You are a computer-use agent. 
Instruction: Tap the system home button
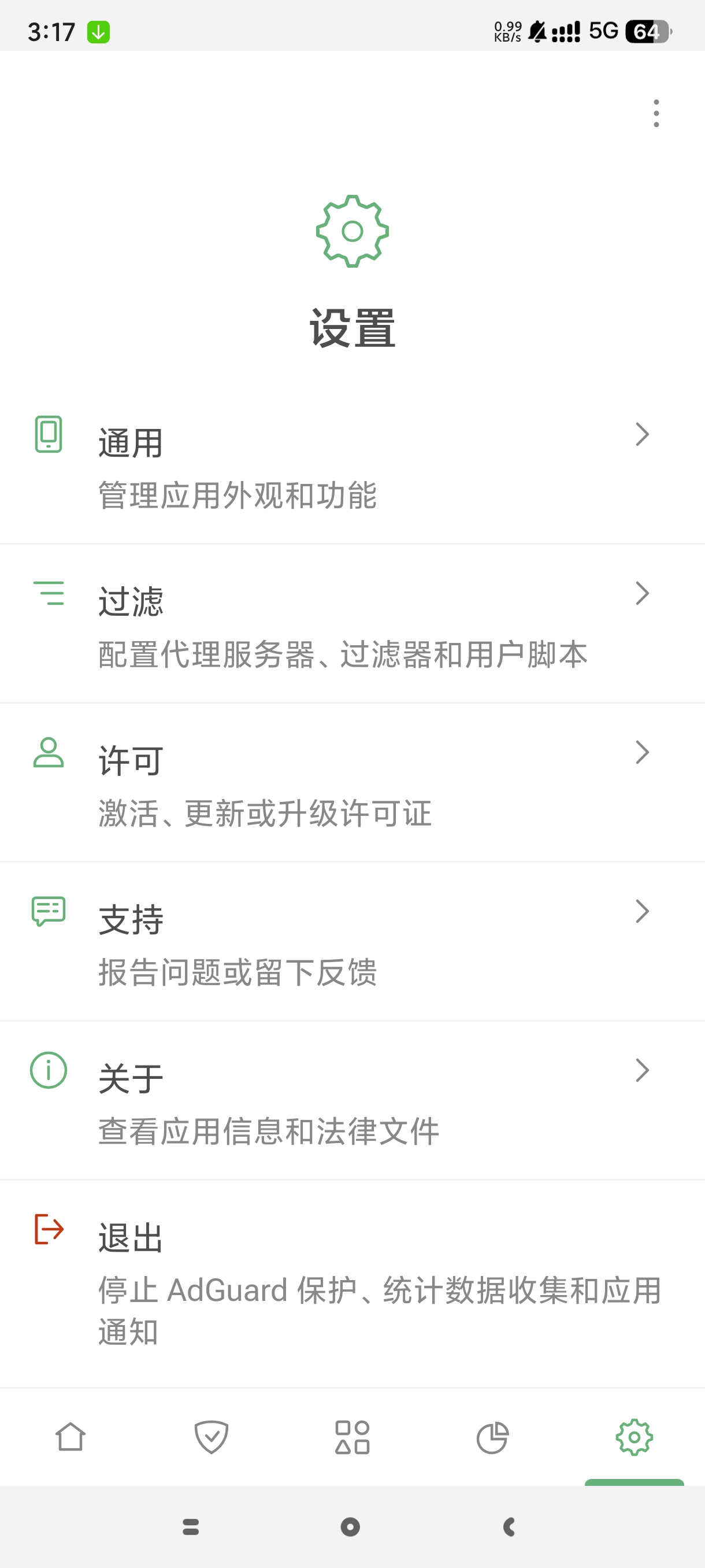coord(350,1526)
